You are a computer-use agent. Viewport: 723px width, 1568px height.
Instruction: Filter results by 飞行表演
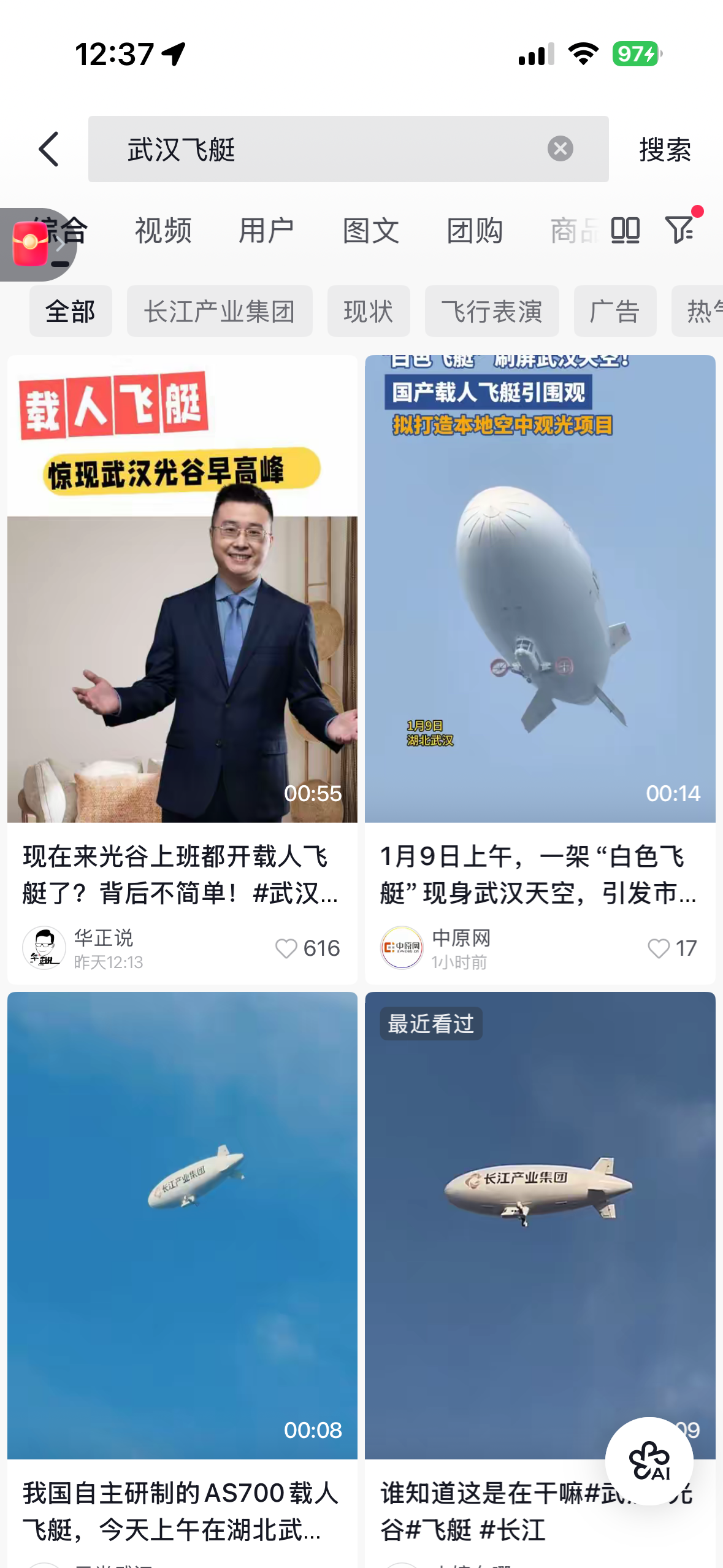coord(492,312)
